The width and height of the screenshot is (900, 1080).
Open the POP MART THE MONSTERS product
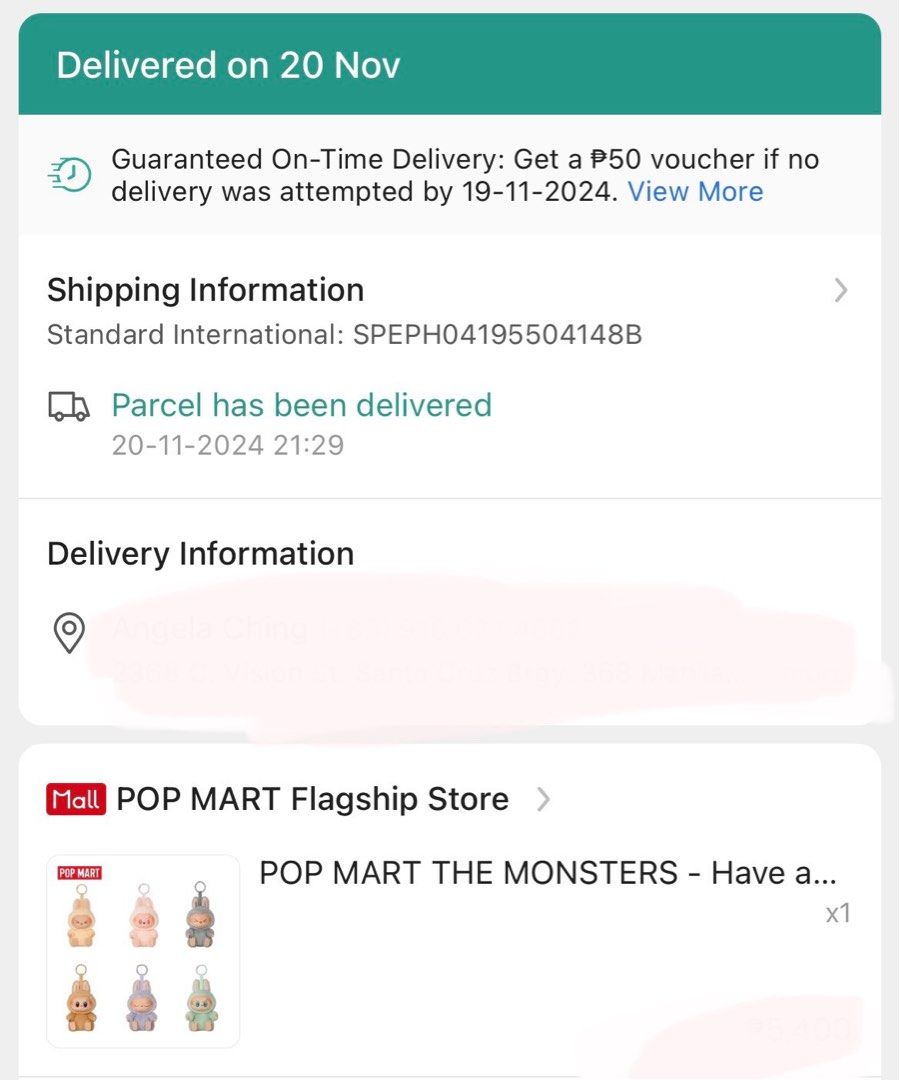547,873
